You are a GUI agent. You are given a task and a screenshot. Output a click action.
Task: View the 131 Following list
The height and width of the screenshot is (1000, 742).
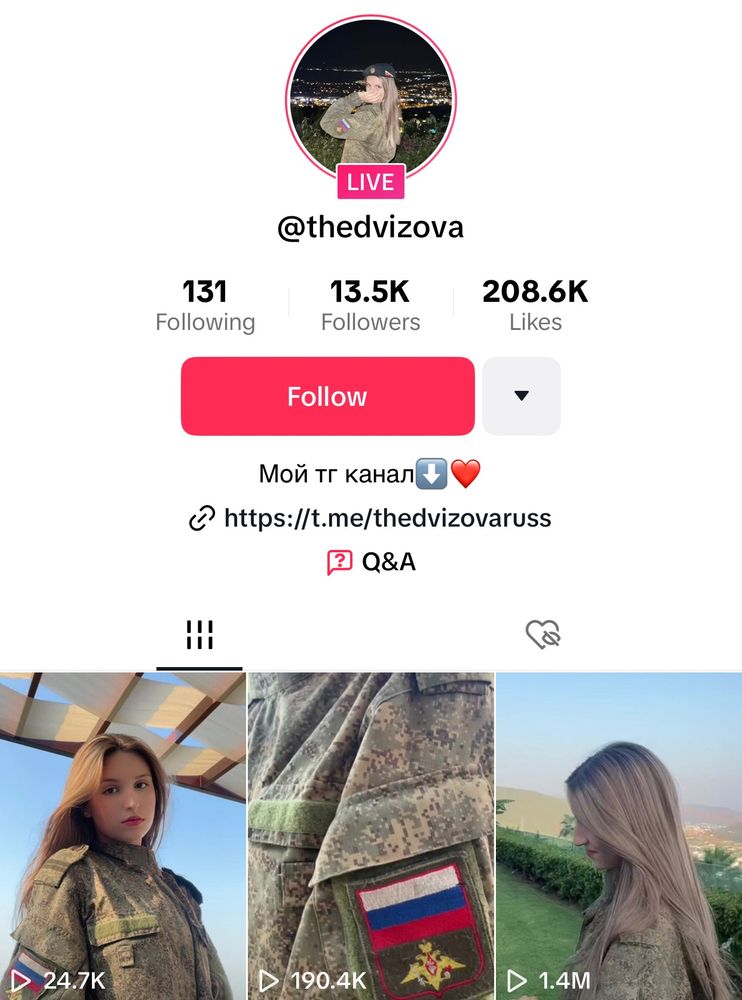(x=205, y=306)
